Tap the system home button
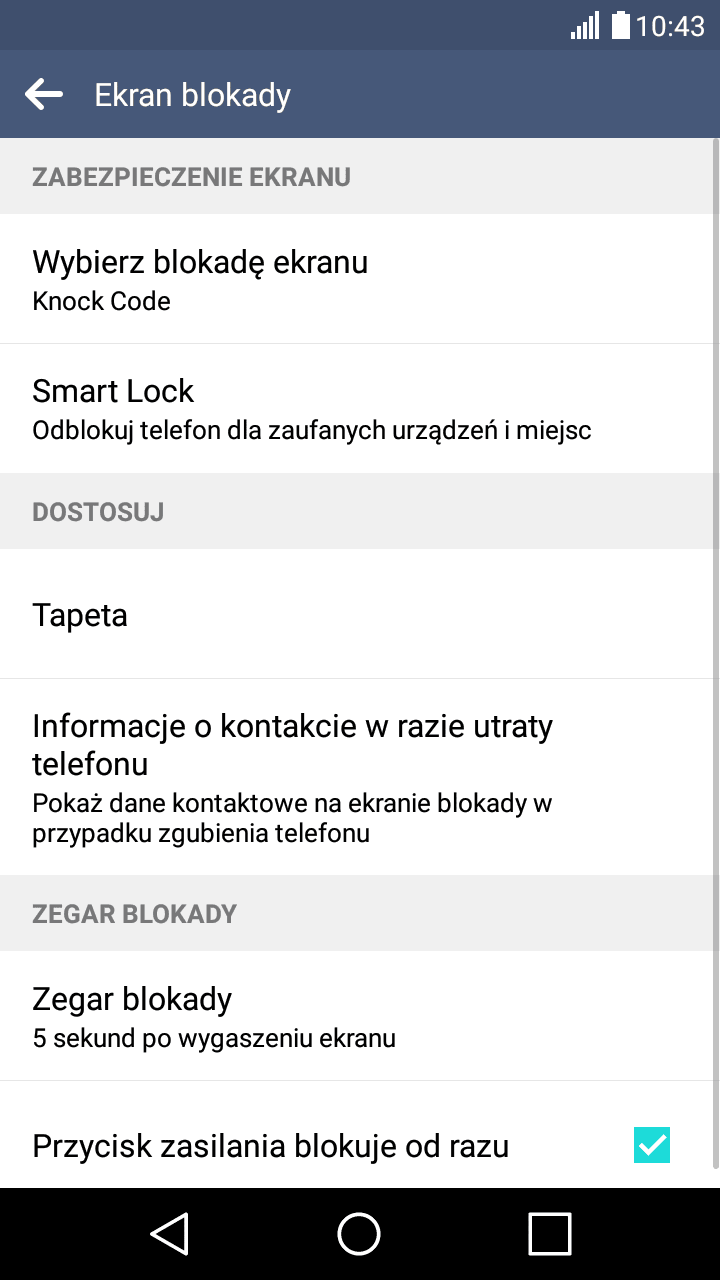The height and width of the screenshot is (1280, 720). 359,1233
